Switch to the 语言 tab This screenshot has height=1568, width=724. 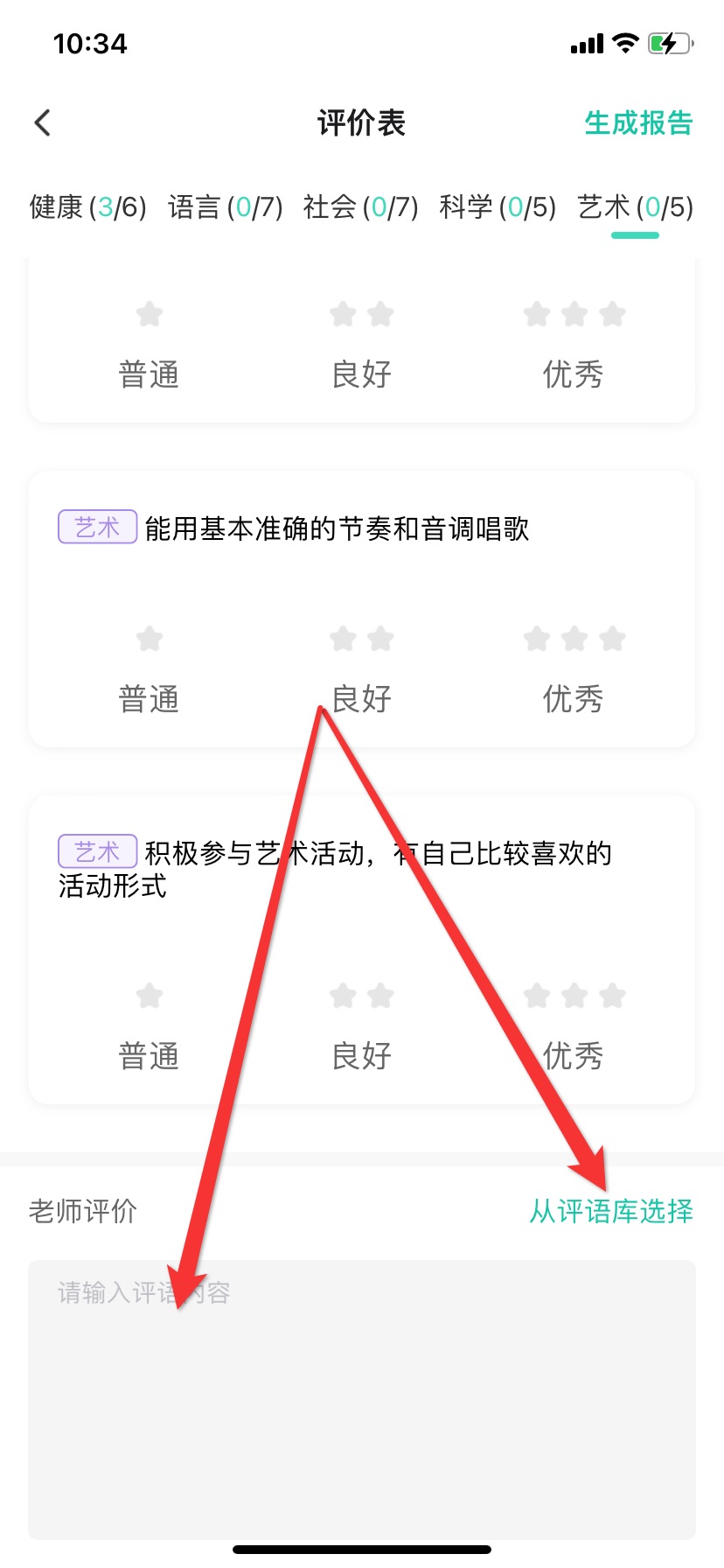[225, 207]
